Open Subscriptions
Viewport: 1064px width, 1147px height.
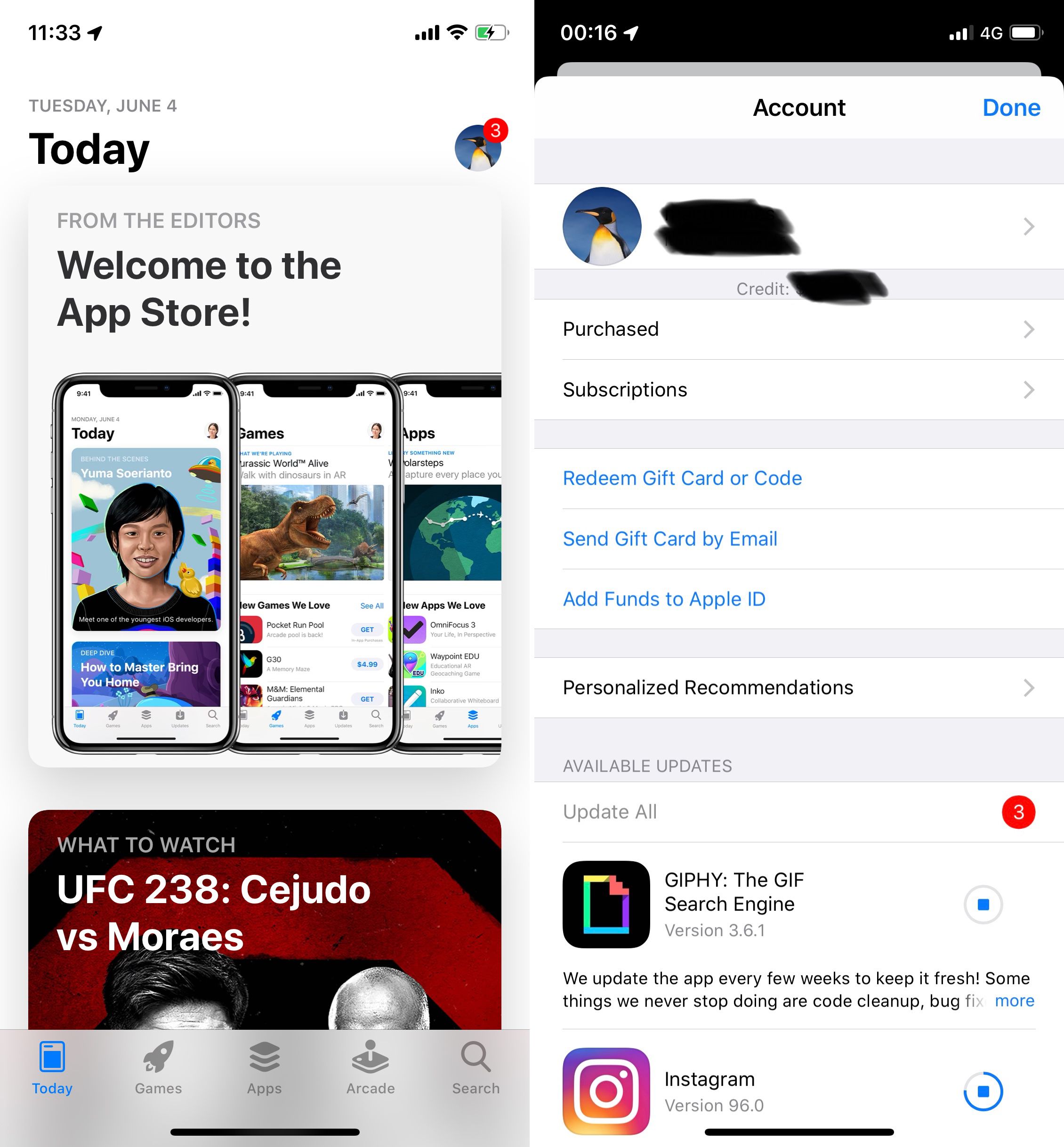coord(798,390)
